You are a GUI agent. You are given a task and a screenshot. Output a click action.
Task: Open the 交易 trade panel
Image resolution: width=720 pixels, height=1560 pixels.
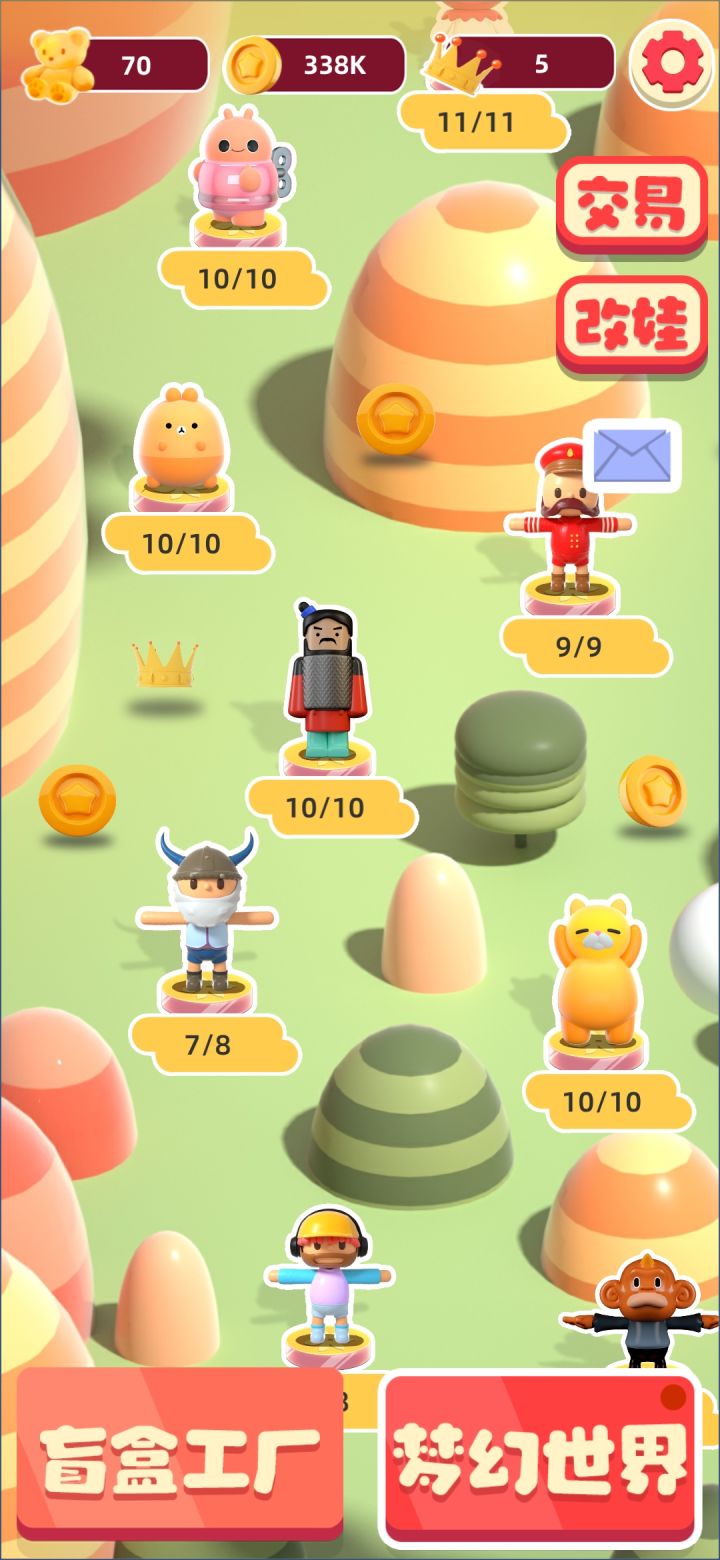632,207
